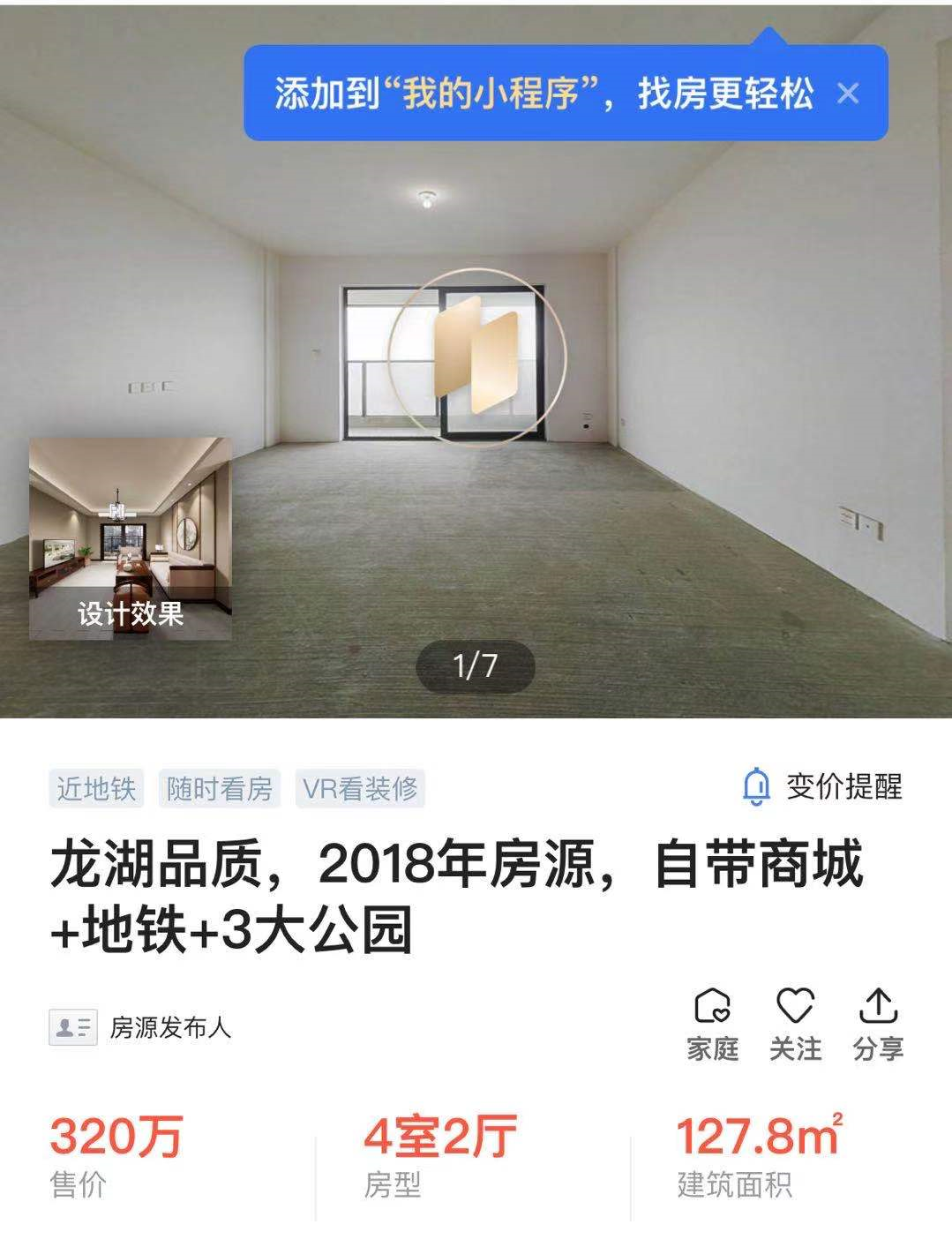The image size is (952, 1247).
Task: Start the VR tour of the living room
Action: pos(476,356)
